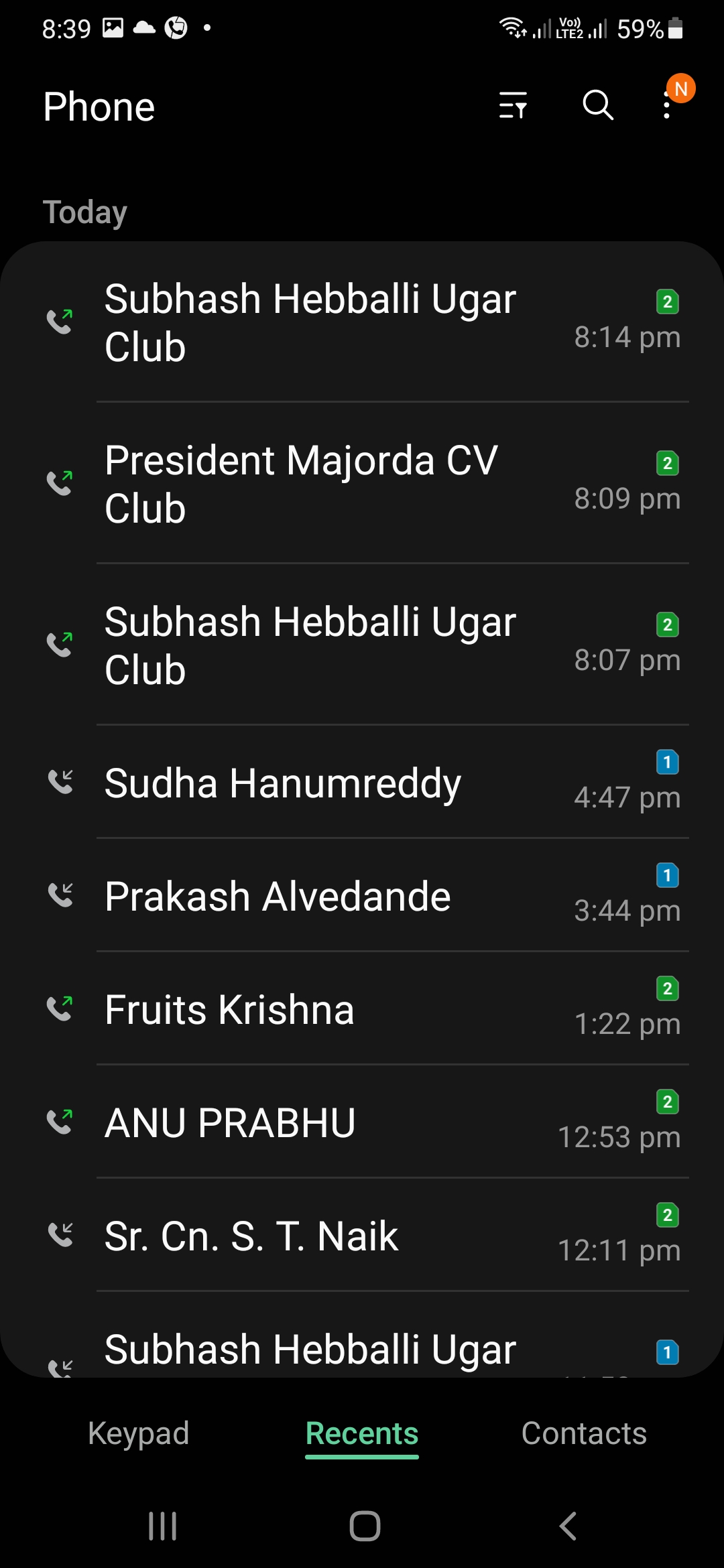The image size is (724, 1568).
Task: Tap the incoming call icon beside Prakash Alvedande
Action: [x=61, y=895]
